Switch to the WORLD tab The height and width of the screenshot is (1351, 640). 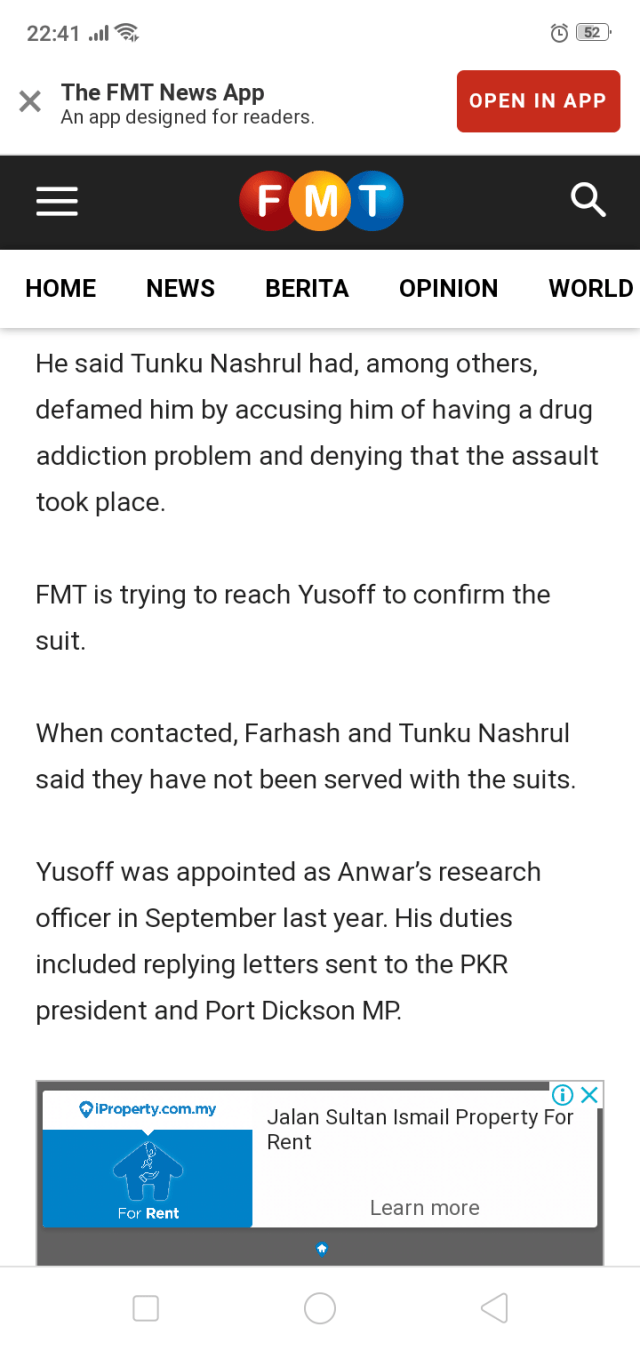coord(590,288)
